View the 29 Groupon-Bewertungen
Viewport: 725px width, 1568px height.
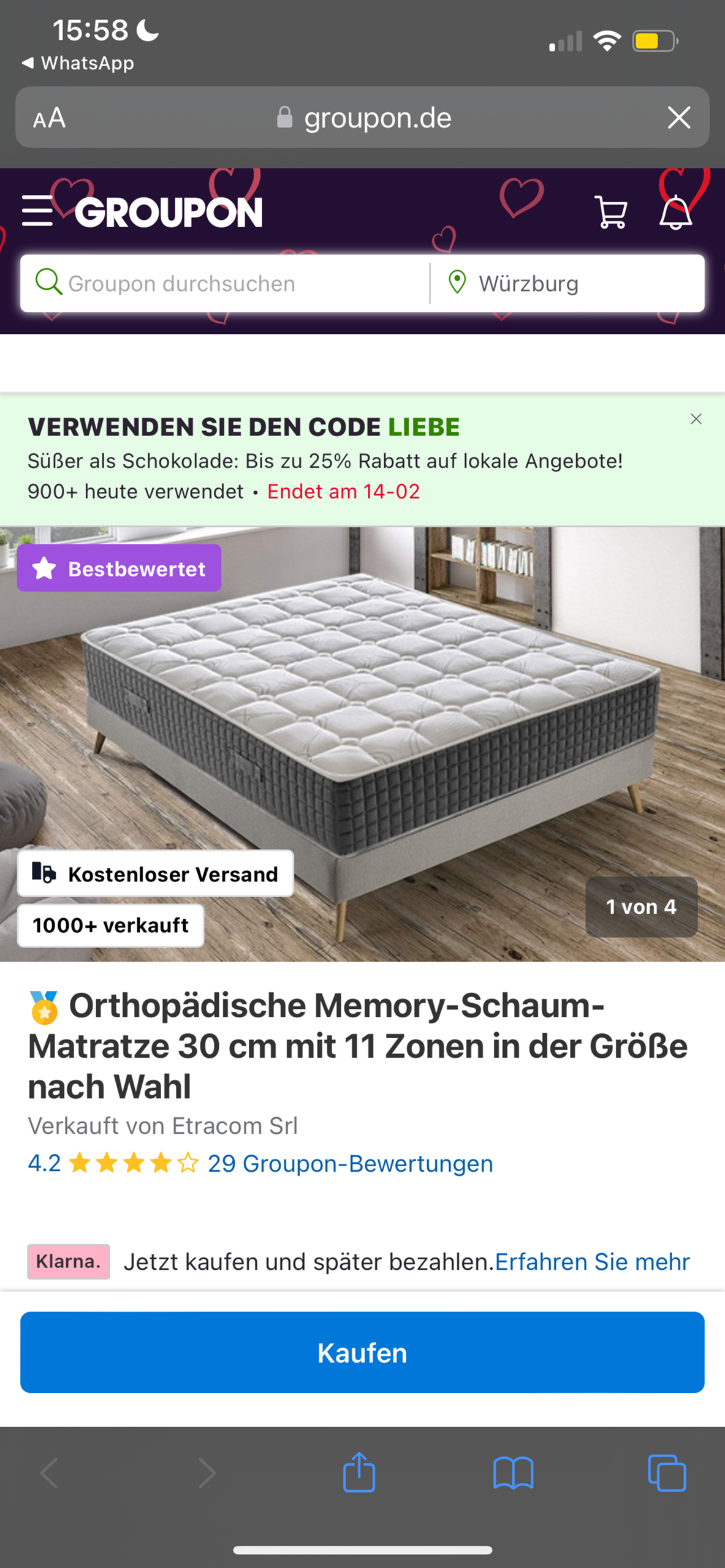(x=350, y=1163)
